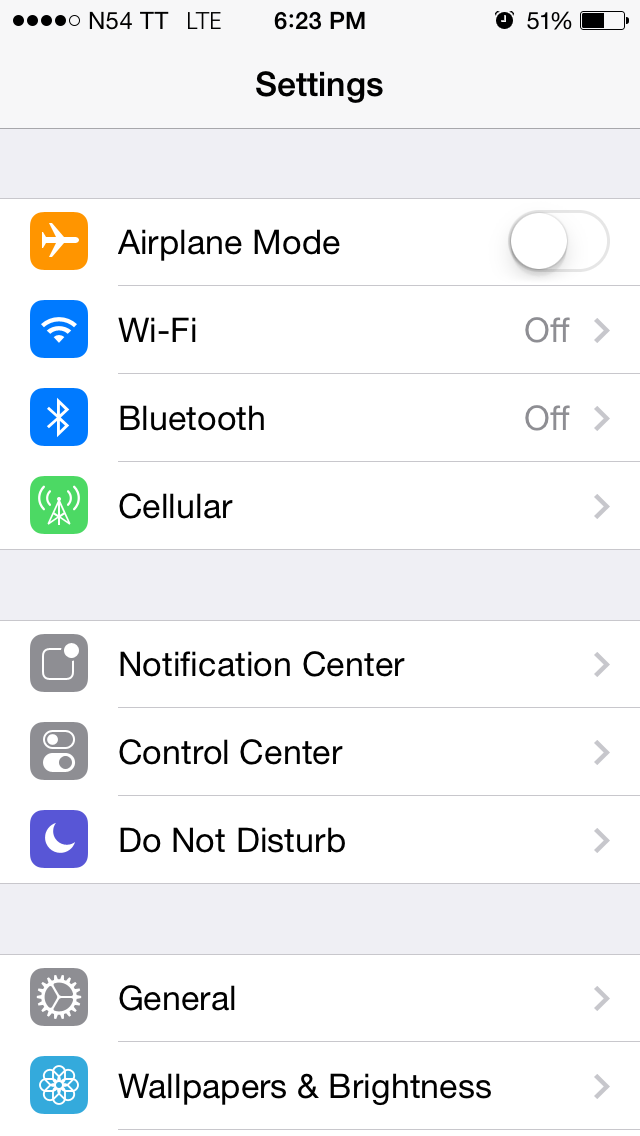Image resolution: width=640 pixels, height=1136 pixels.
Task: Open Wi-Fi settings
Action: coord(320,330)
